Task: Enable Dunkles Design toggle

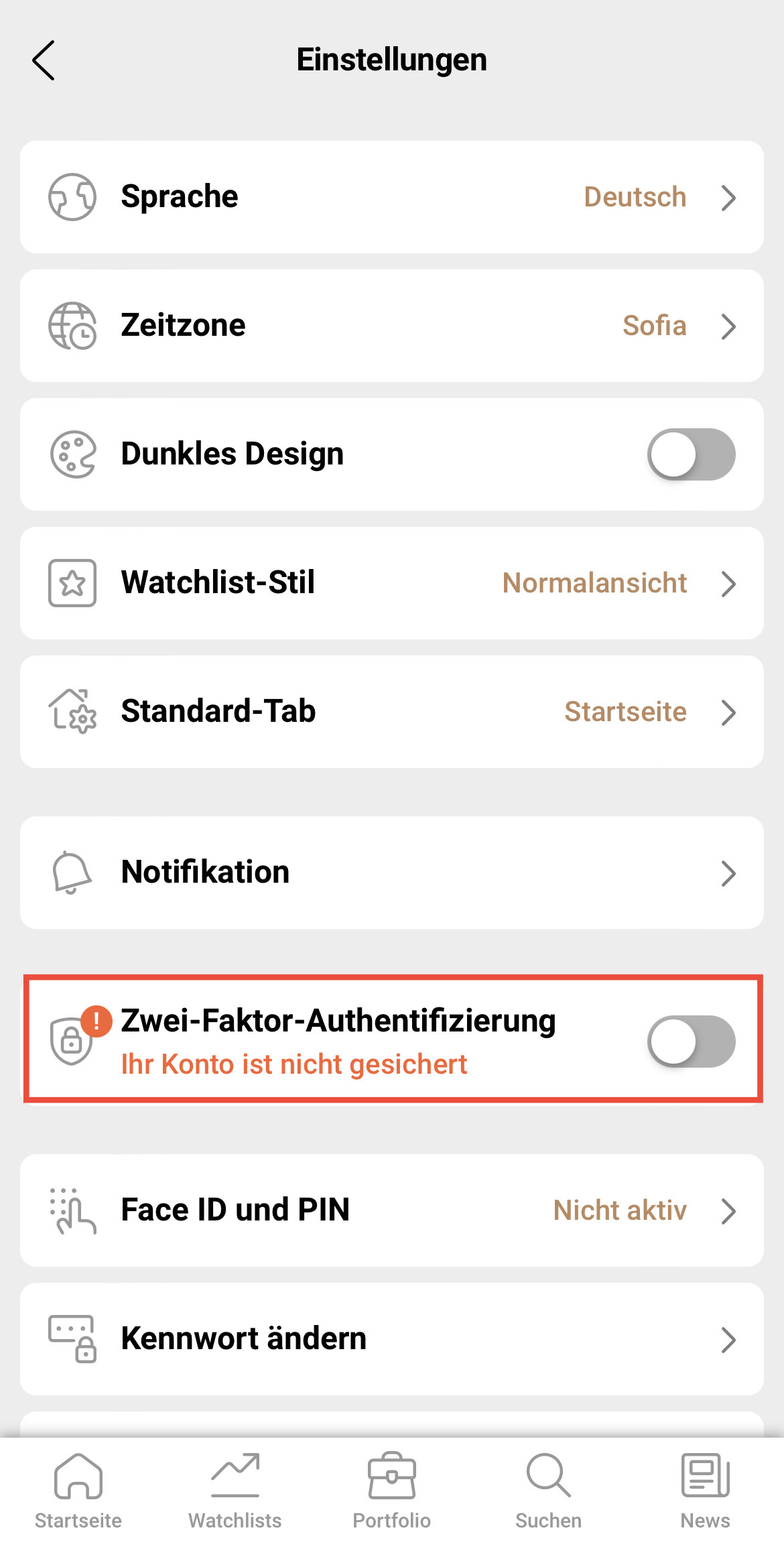Action: [x=691, y=454]
